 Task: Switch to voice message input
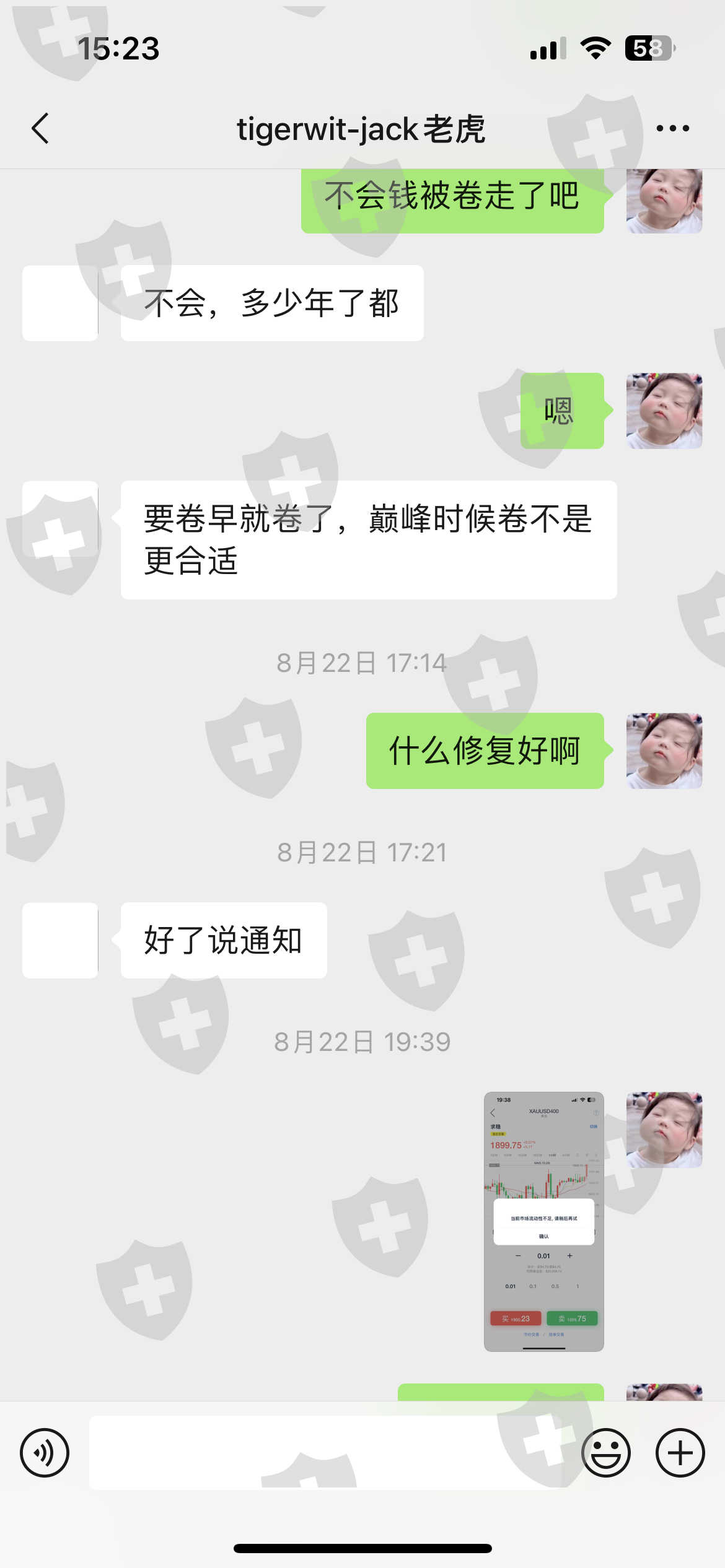[x=45, y=1453]
